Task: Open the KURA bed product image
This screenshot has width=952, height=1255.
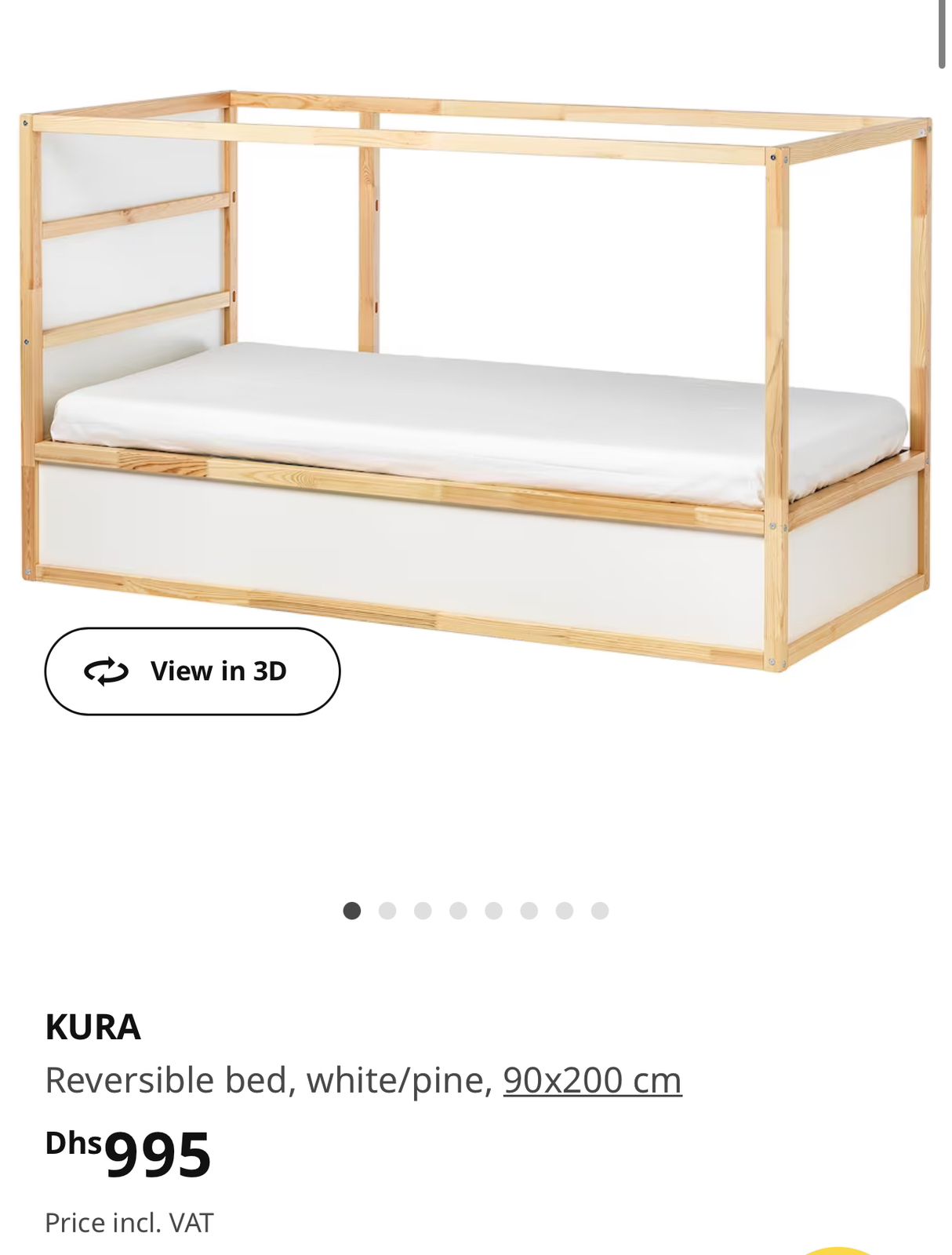Action: 475,376
